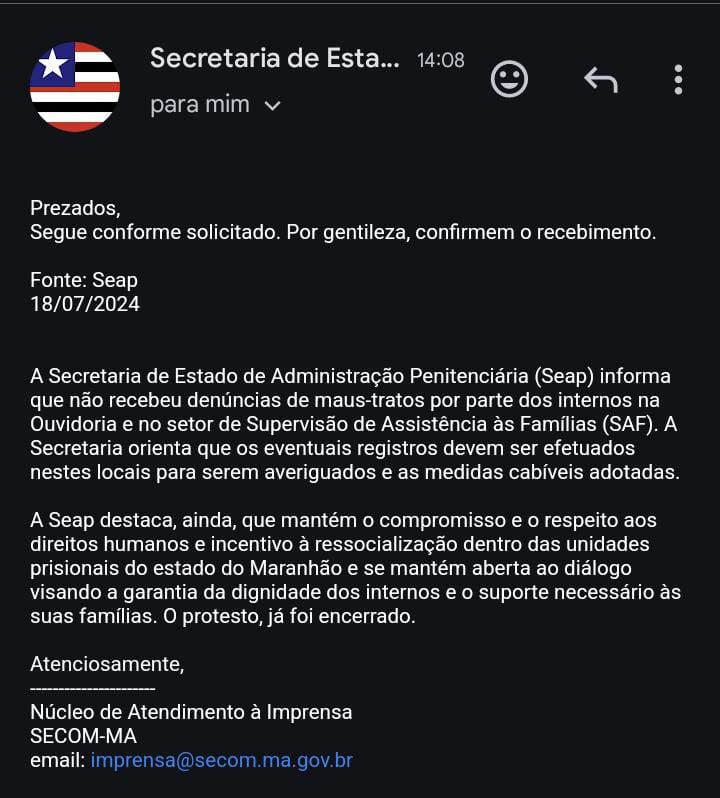This screenshot has height=798, width=720.
Task: Reply to the Secretaria de Estado email
Action: [x=600, y=79]
